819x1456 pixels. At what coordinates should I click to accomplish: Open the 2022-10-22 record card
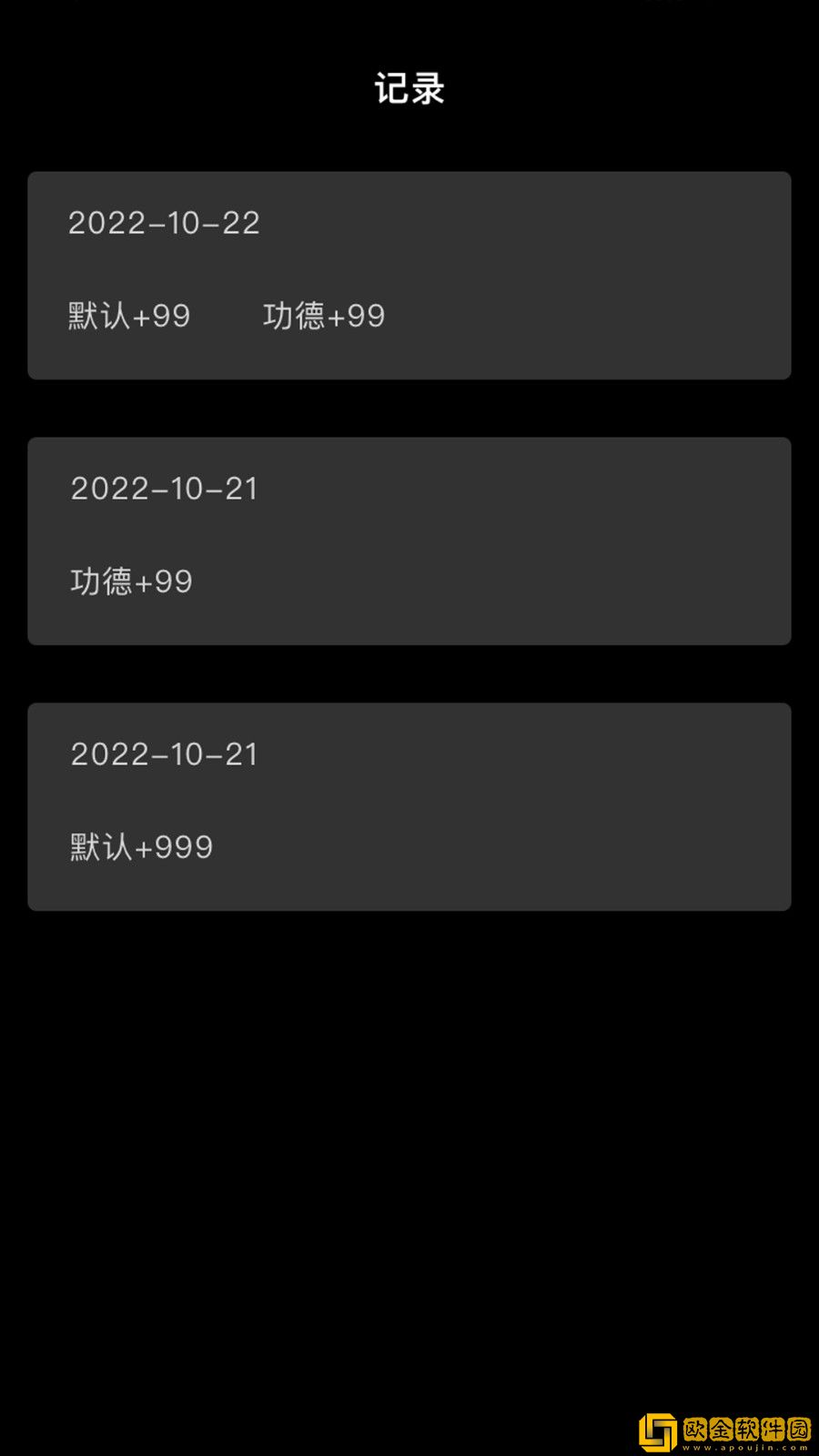coord(409,275)
